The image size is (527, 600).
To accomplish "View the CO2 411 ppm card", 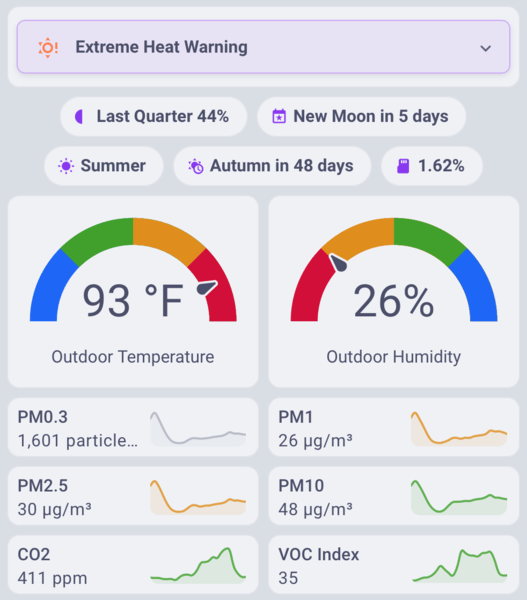I will click(133, 565).
